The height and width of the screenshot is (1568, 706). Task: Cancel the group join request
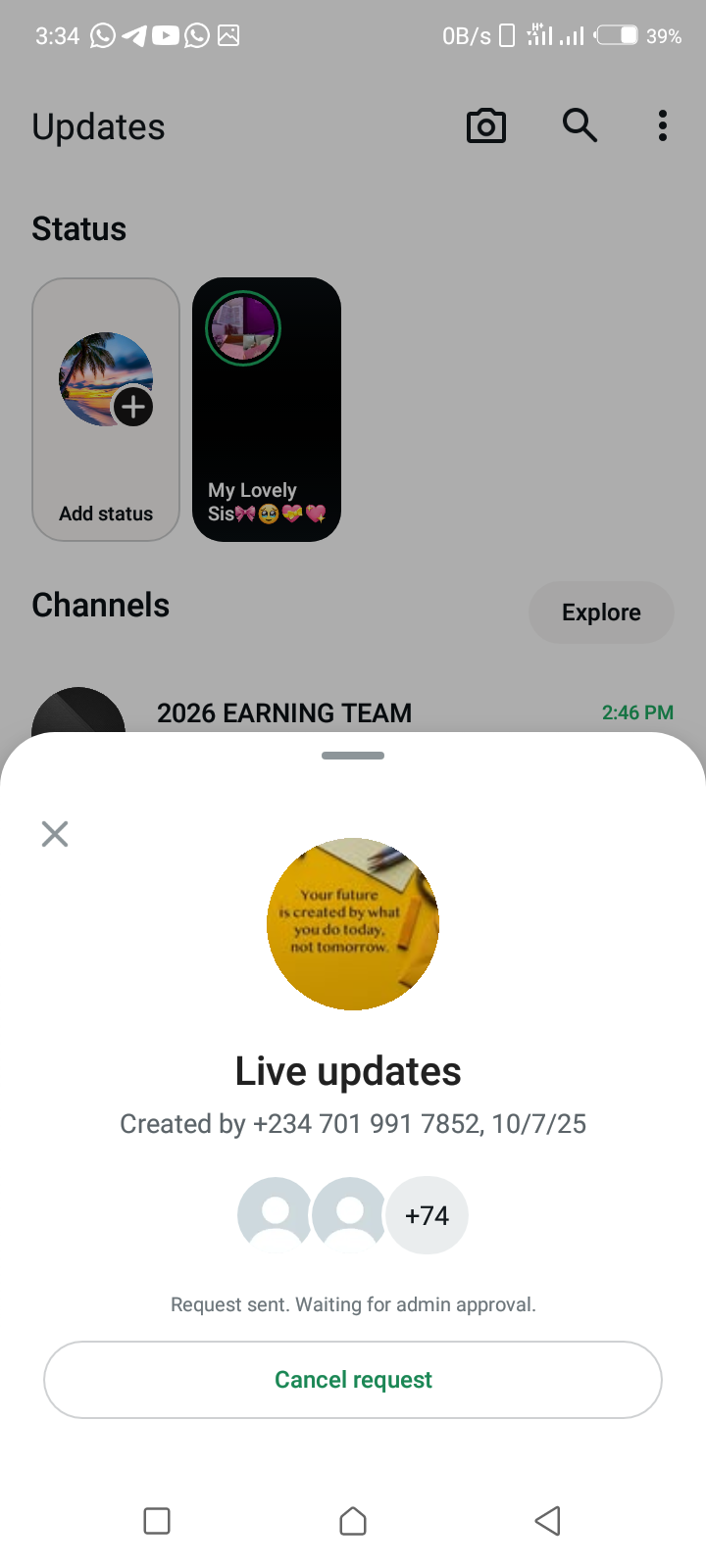point(353,1380)
